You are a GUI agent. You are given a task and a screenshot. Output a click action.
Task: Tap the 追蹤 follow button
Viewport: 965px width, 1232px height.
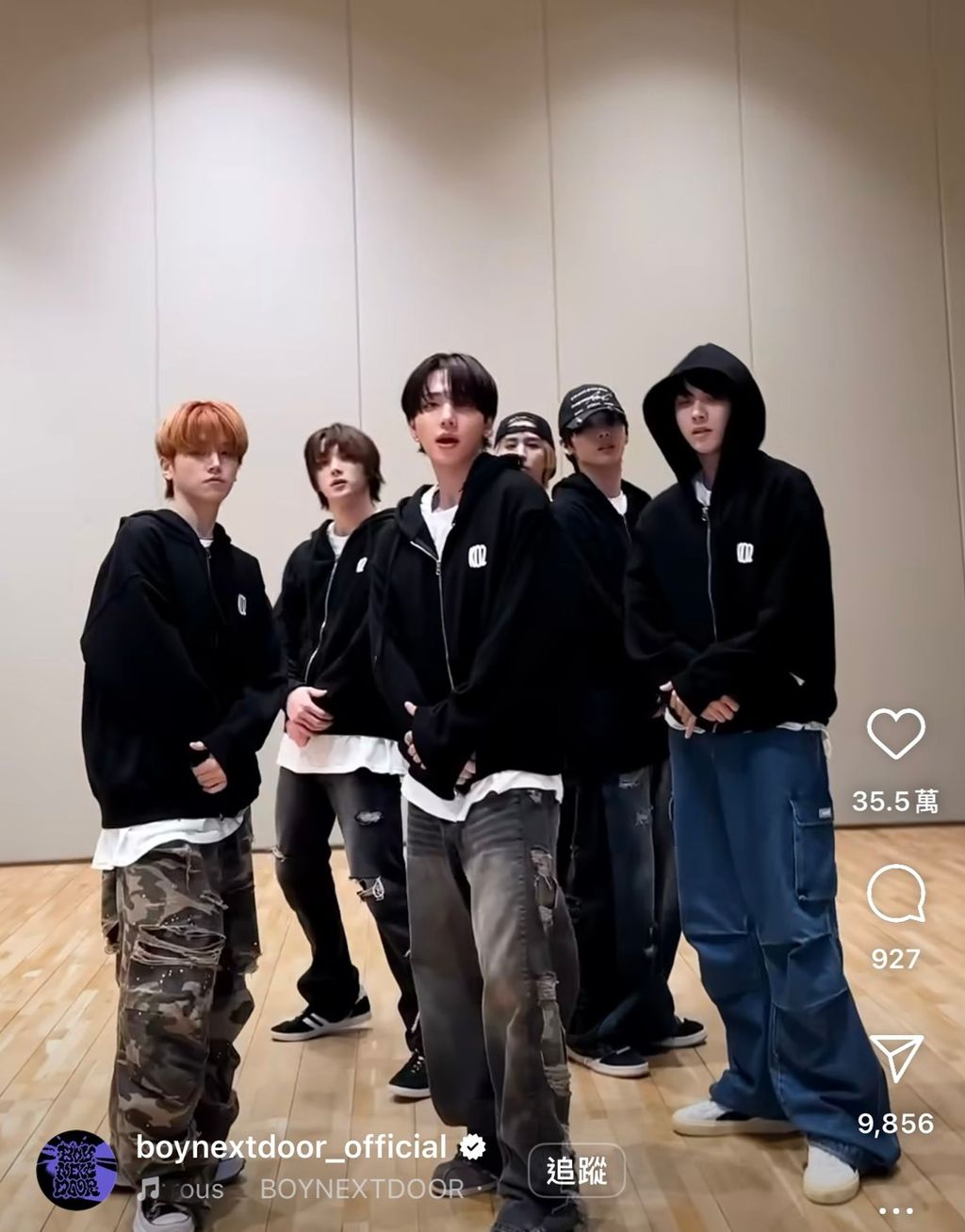coord(576,1171)
